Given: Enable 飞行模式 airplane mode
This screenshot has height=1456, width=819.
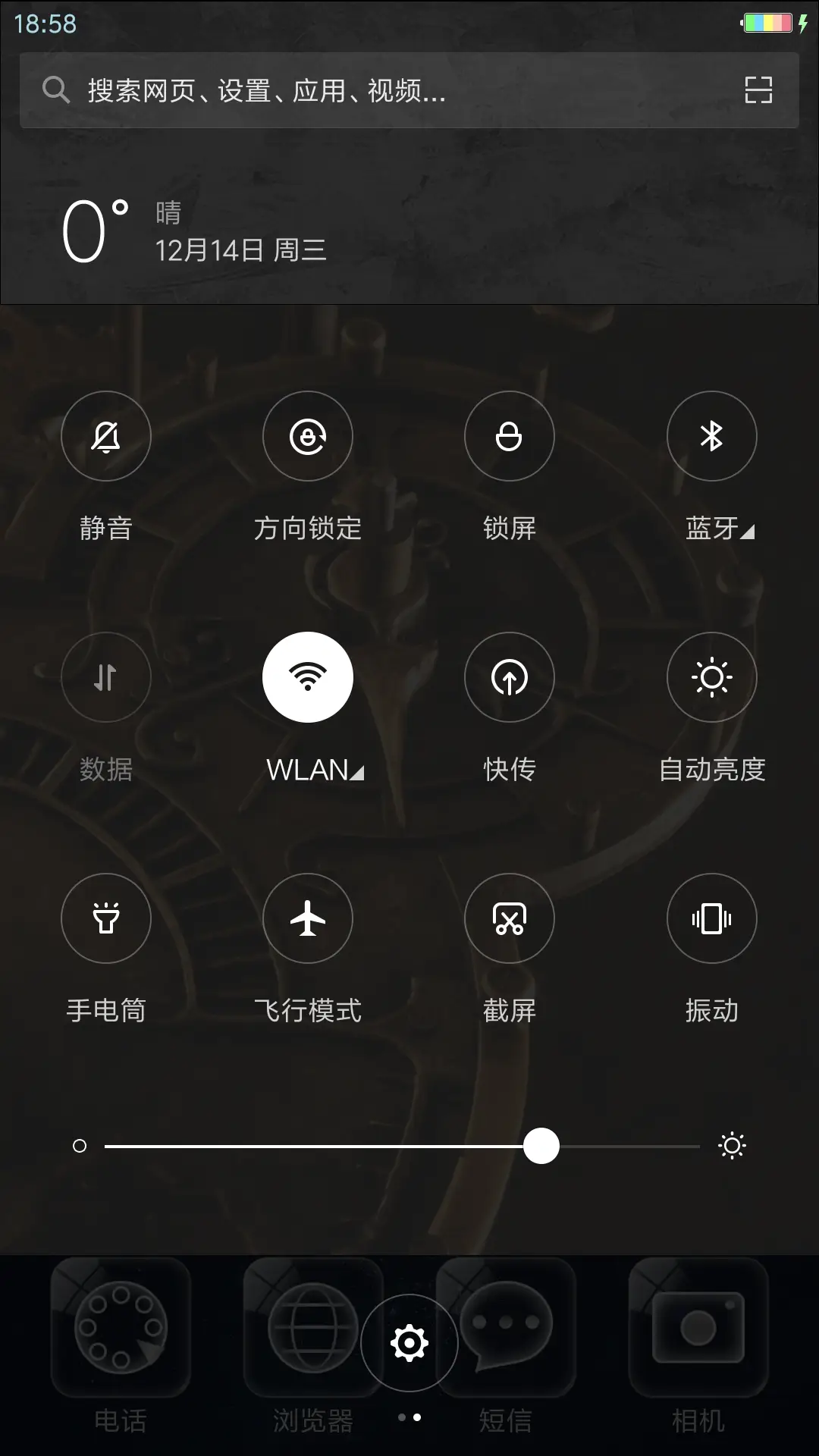Looking at the screenshot, I should coord(307,918).
